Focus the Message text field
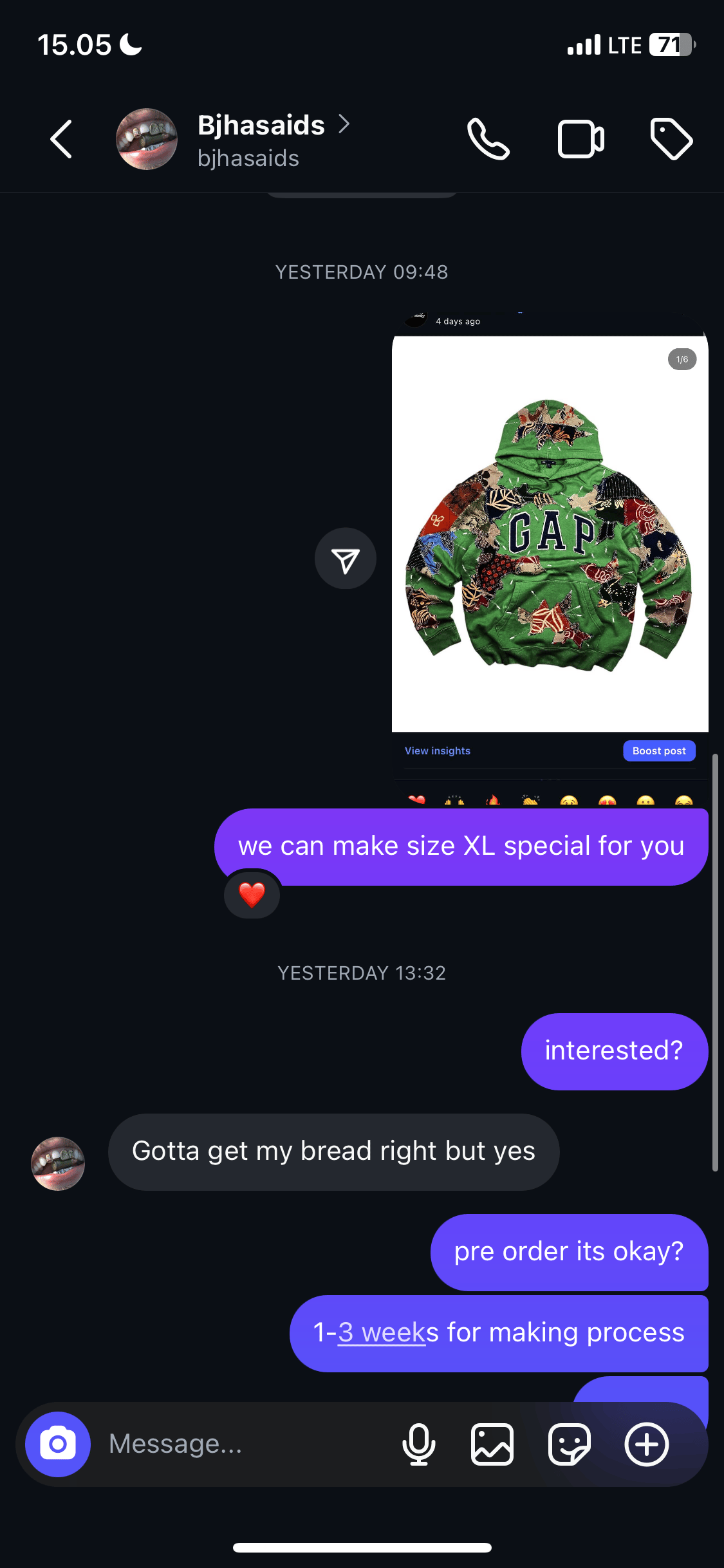Screen dimensions: 724x1568 [245, 1444]
